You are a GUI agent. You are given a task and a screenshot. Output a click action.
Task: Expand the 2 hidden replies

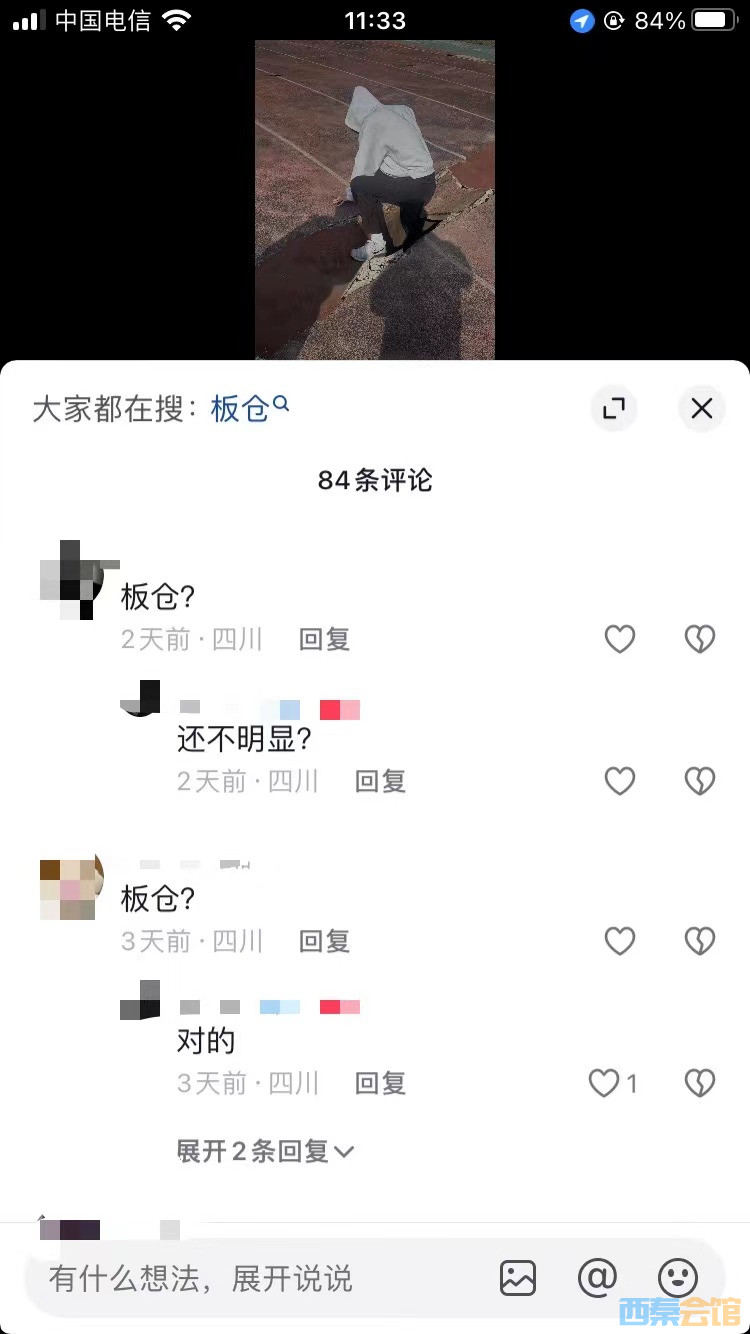click(265, 1151)
